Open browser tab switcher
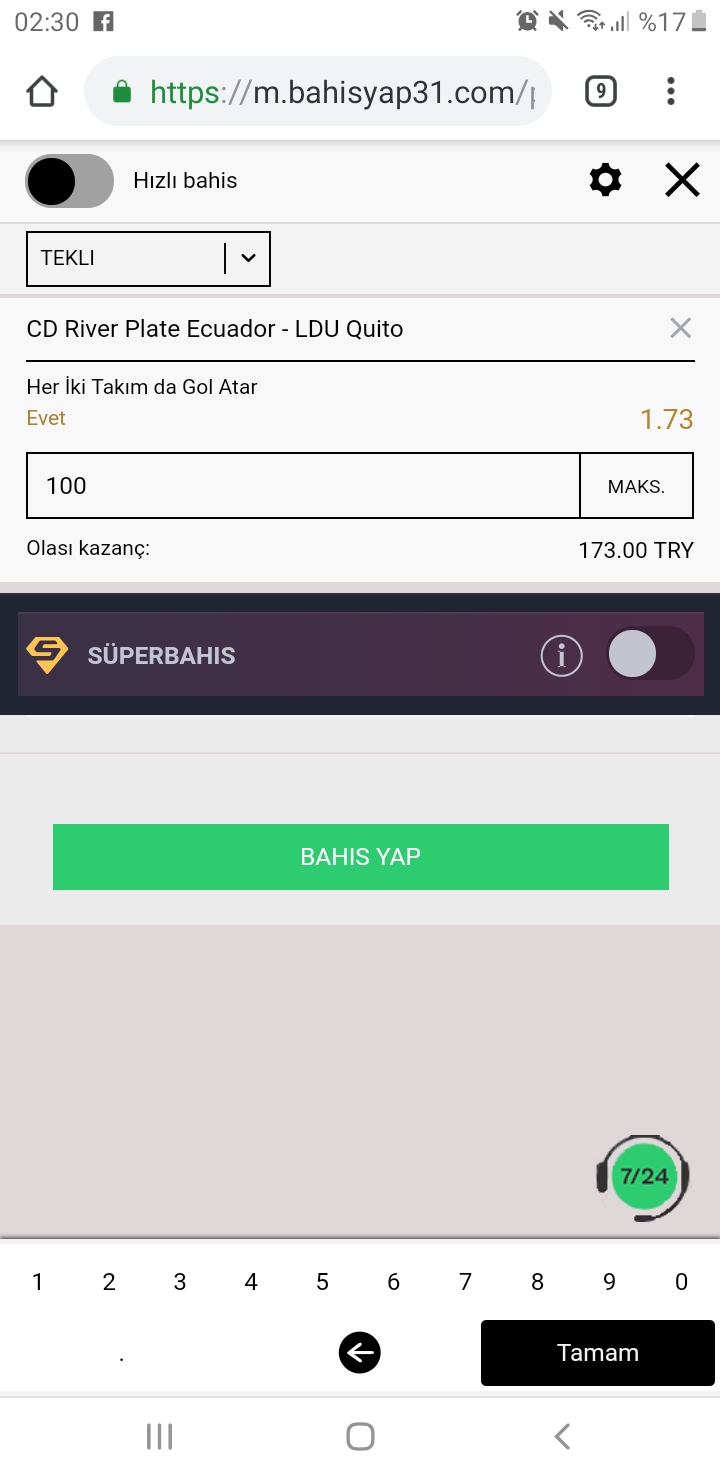 [x=600, y=92]
